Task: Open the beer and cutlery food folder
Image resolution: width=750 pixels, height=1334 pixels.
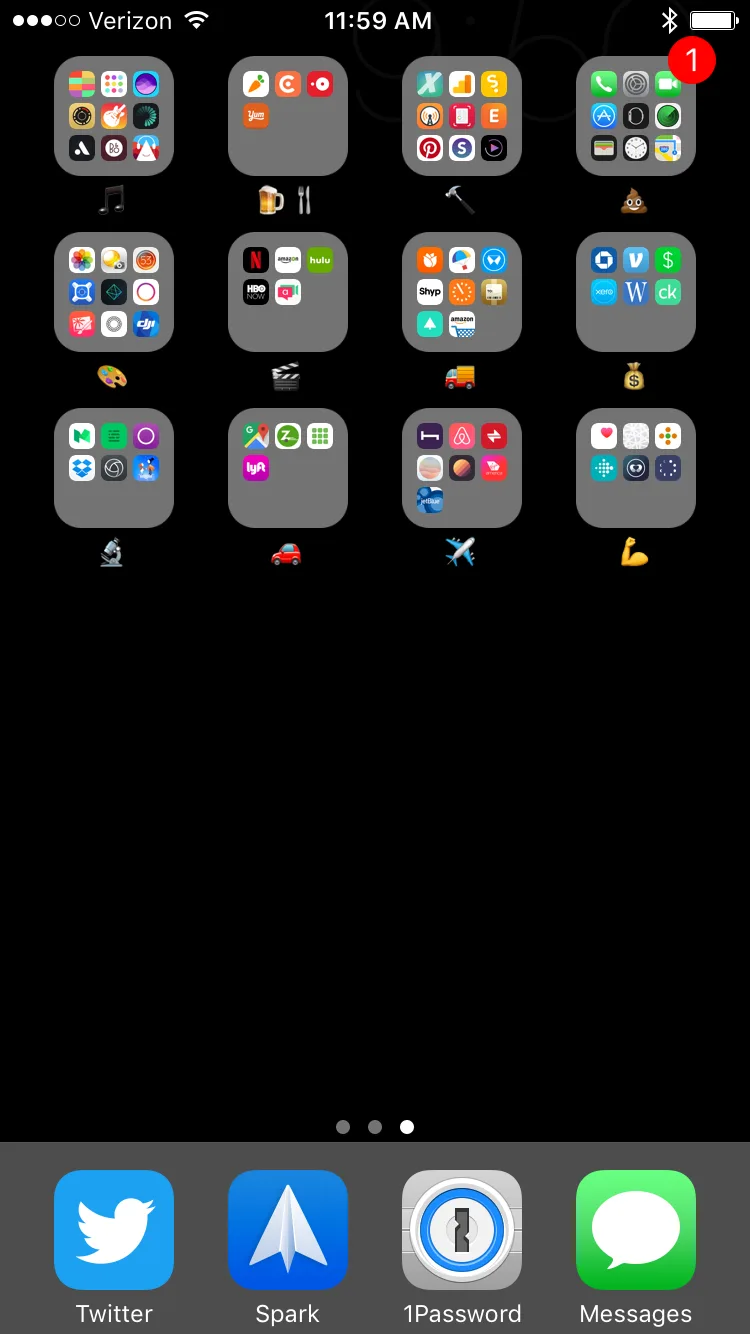Action: [288, 116]
